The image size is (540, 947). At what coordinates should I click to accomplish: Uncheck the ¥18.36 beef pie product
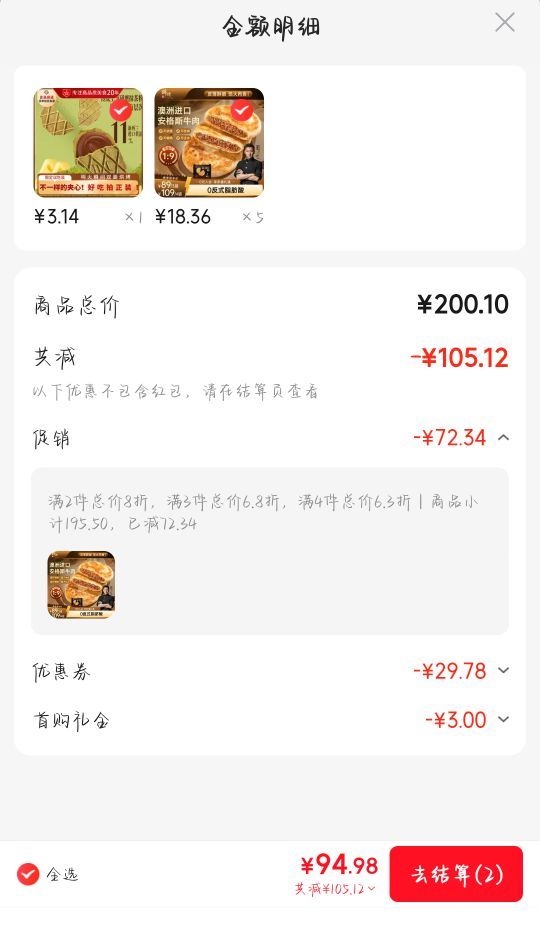pos(242,111)
